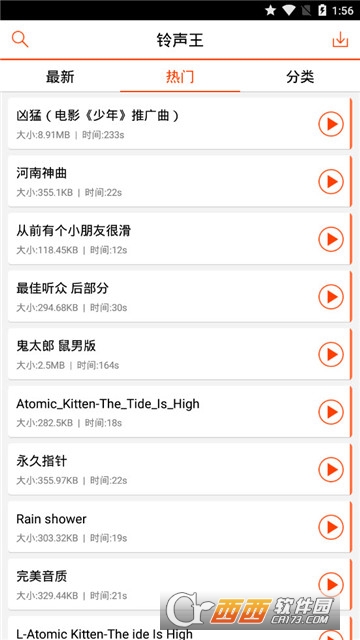Open the 鬼太郎 鼠男版 row
360x640 pixels.
click(x=180, y=354)
